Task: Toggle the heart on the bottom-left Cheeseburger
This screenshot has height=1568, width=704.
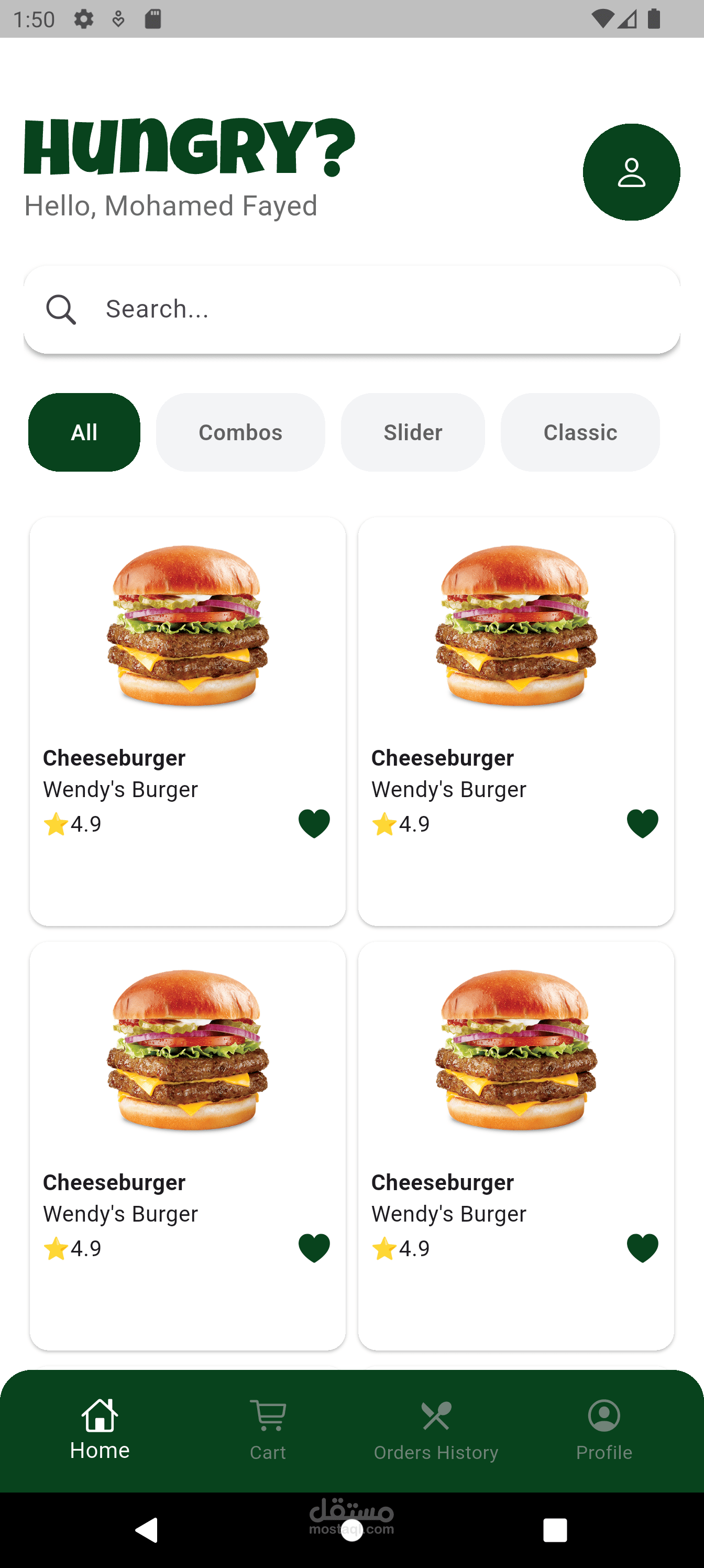Action: coord(314,1249)
